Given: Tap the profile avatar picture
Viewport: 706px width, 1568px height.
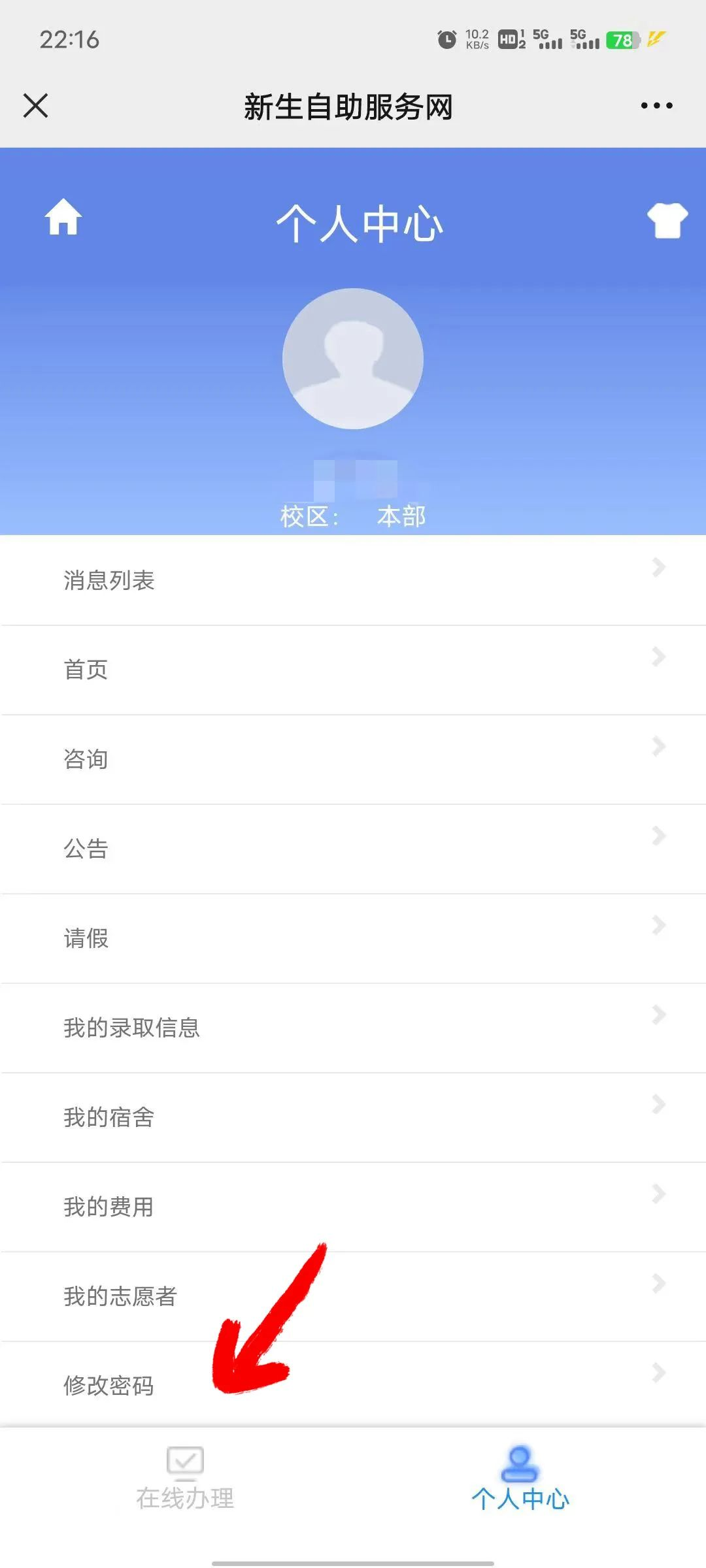Looking at the screenshot, I should [x=353, y=359].
